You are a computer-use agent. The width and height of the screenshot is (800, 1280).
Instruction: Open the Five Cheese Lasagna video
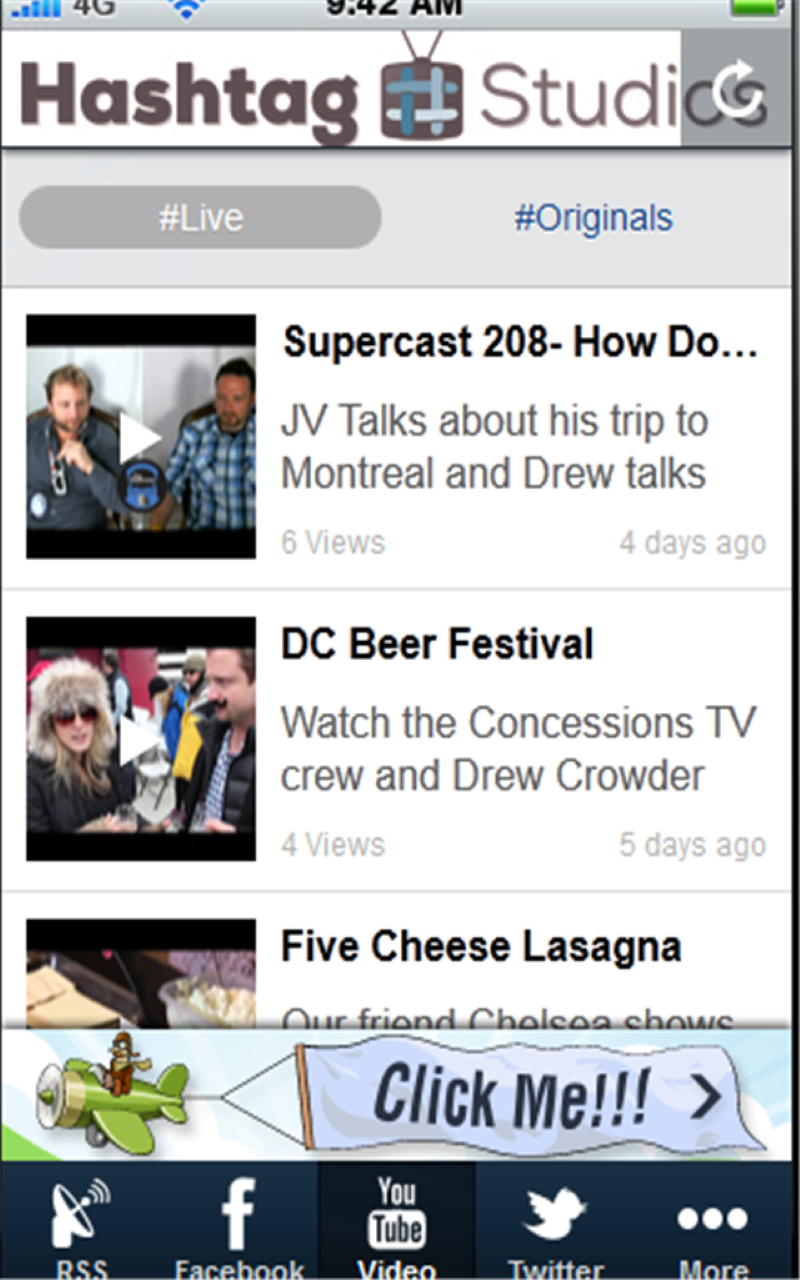[481, 946]
